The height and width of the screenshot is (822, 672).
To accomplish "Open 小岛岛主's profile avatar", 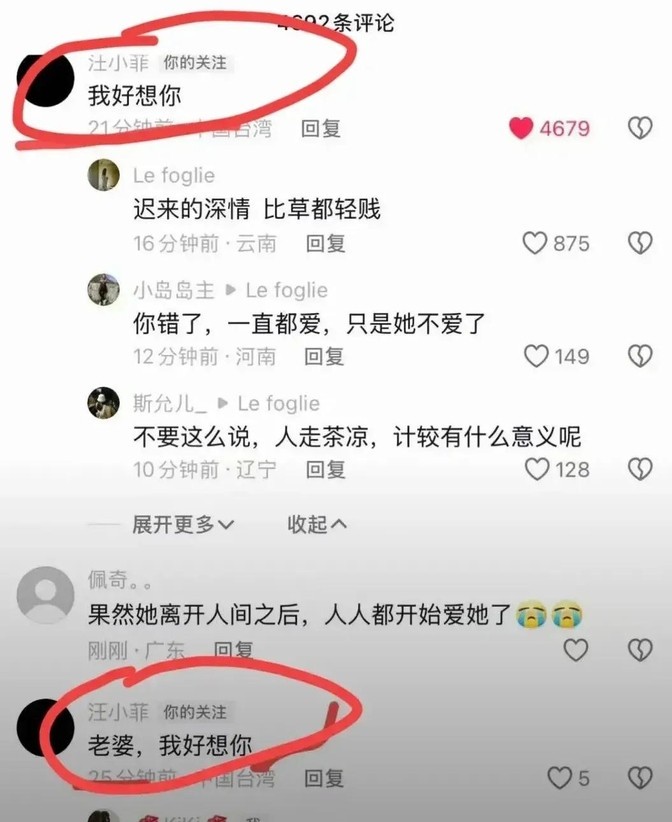I will click(103, 290).
